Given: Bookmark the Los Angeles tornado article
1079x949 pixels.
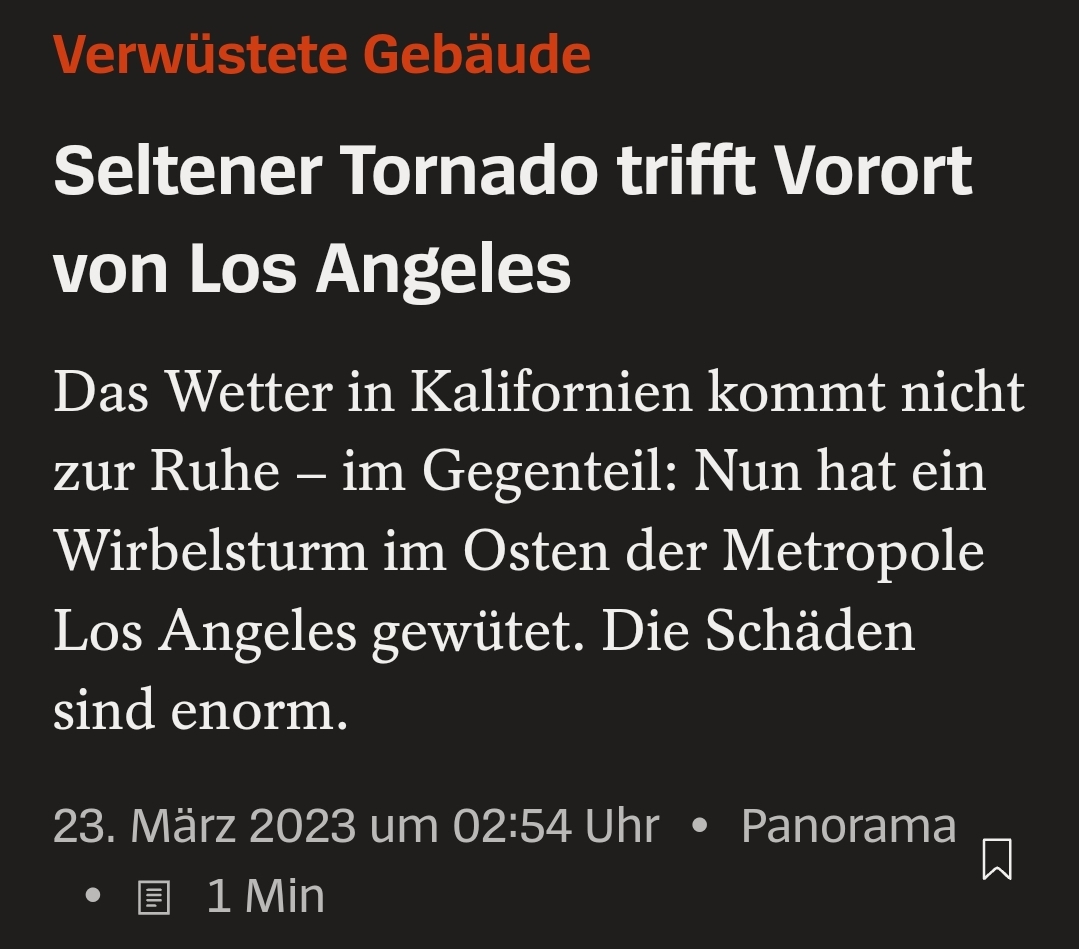Looking at the screenshot, I should tap(996, 859).
